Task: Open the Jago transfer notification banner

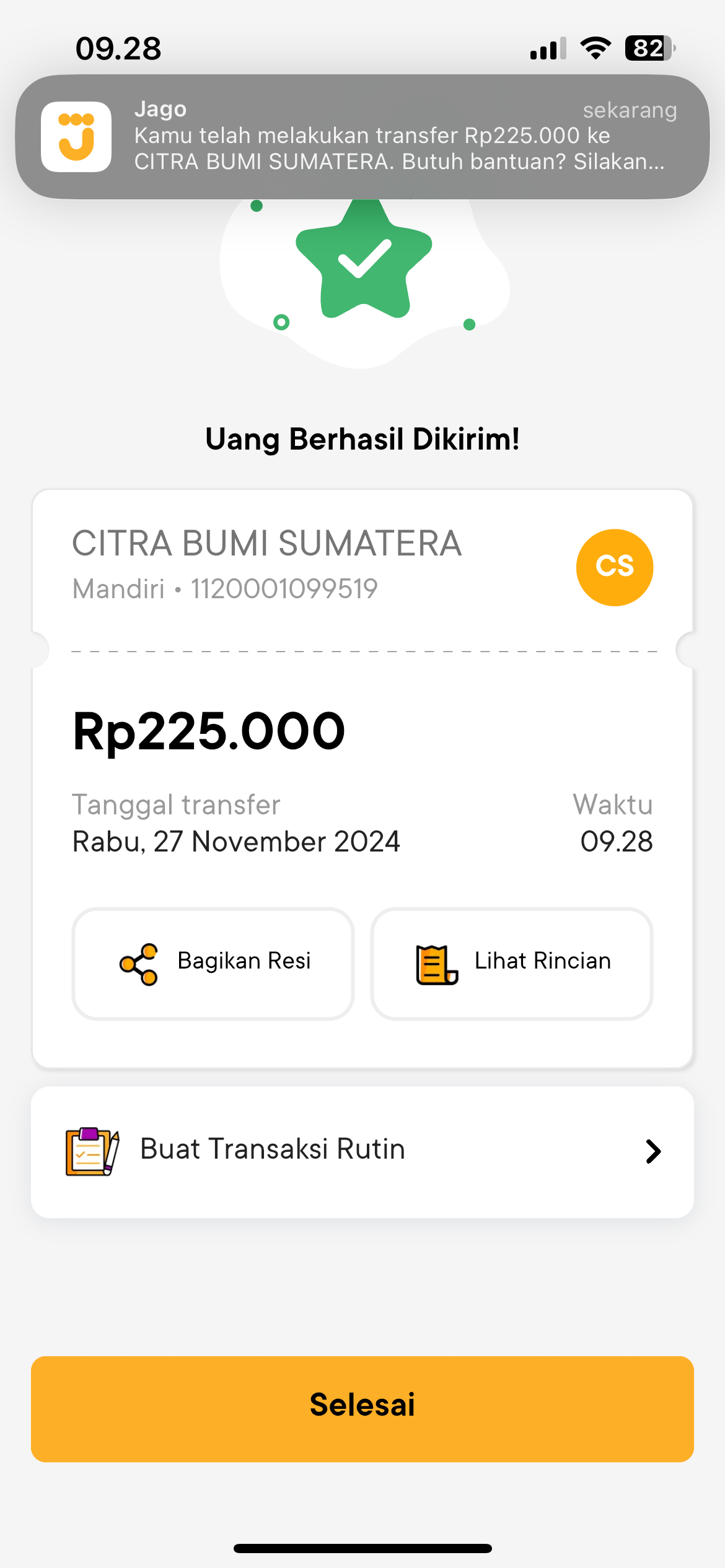Action: [x=362, y=137]
